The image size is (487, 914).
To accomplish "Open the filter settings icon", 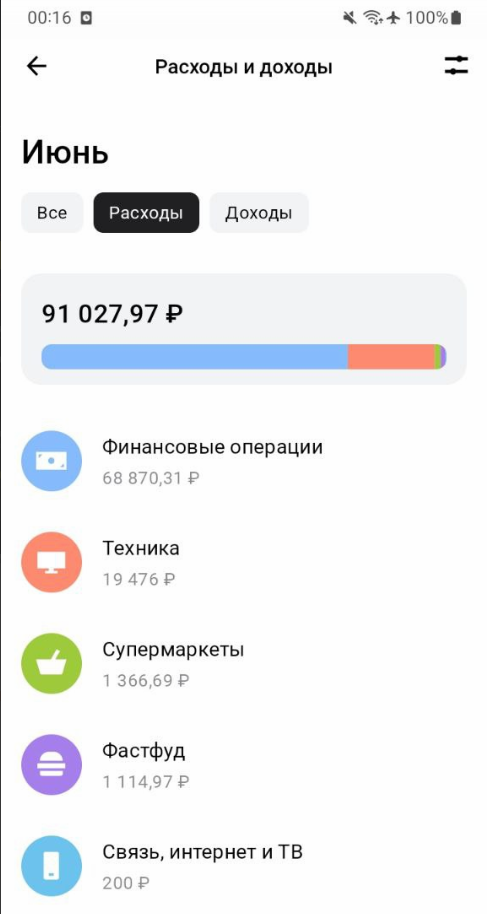I will tap(456, 65).
